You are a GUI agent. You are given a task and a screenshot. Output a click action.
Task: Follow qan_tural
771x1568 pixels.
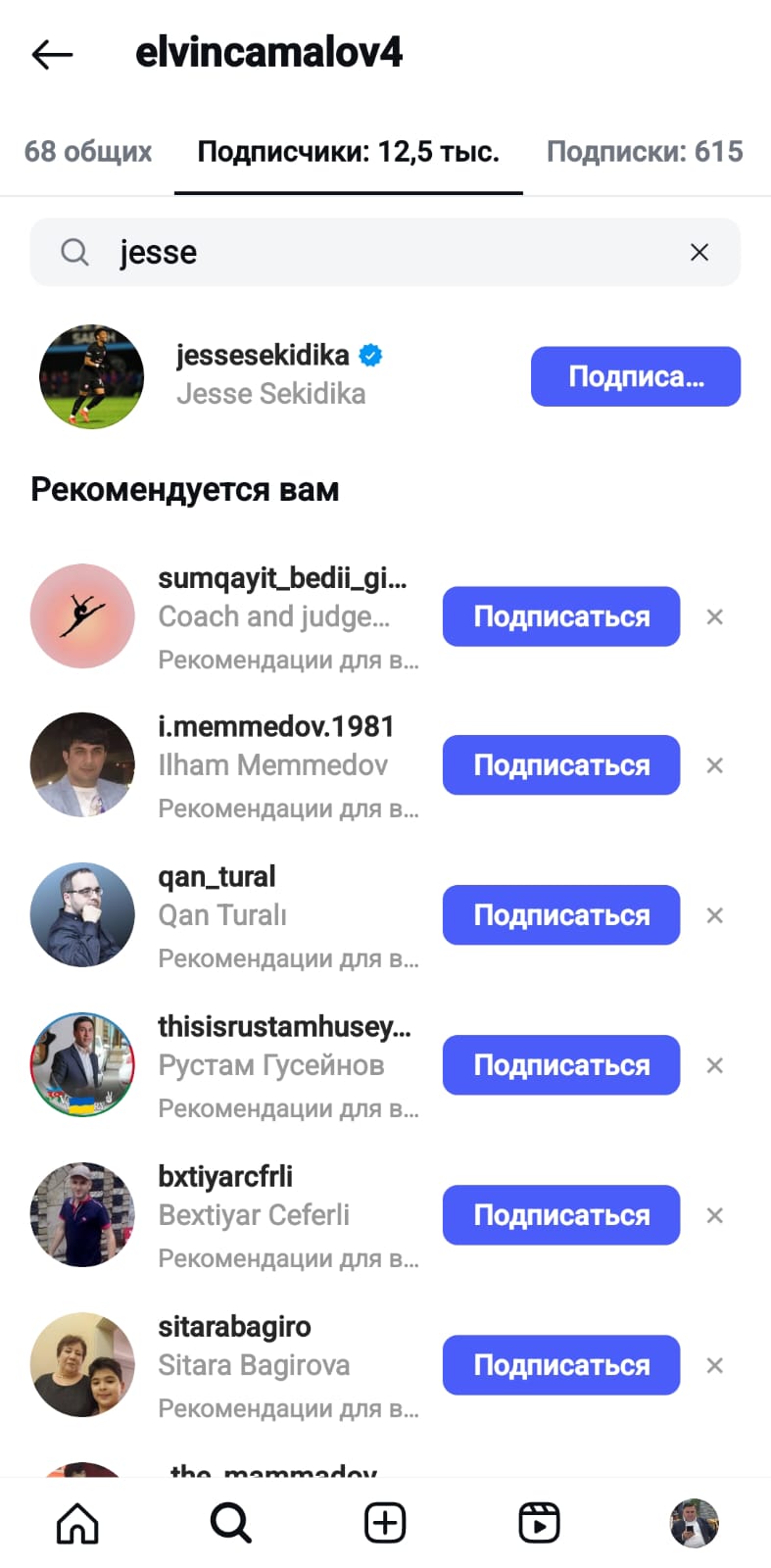point(561,915)
